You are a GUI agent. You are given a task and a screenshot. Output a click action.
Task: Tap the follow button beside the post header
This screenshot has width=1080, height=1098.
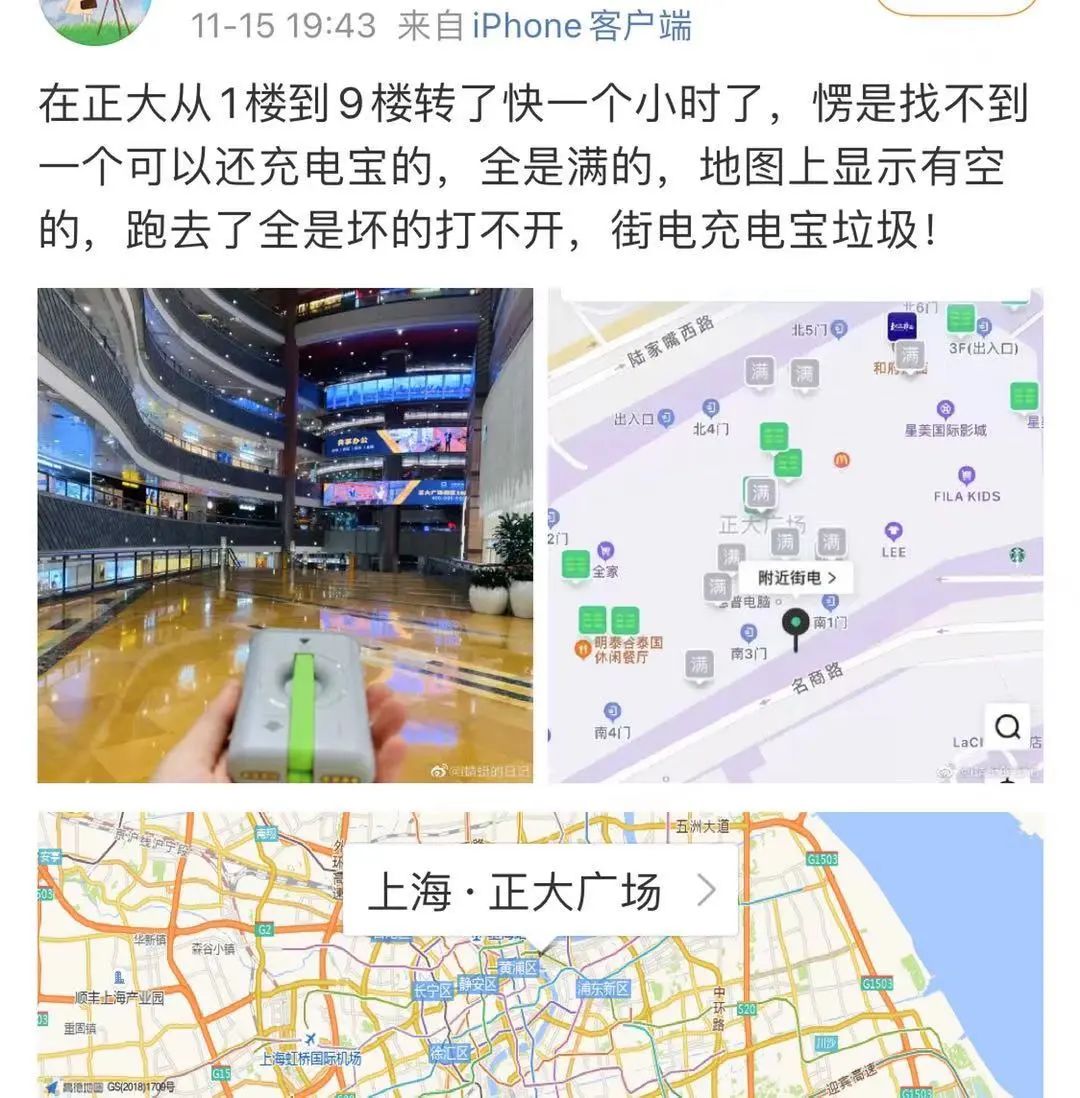(957, 7)
